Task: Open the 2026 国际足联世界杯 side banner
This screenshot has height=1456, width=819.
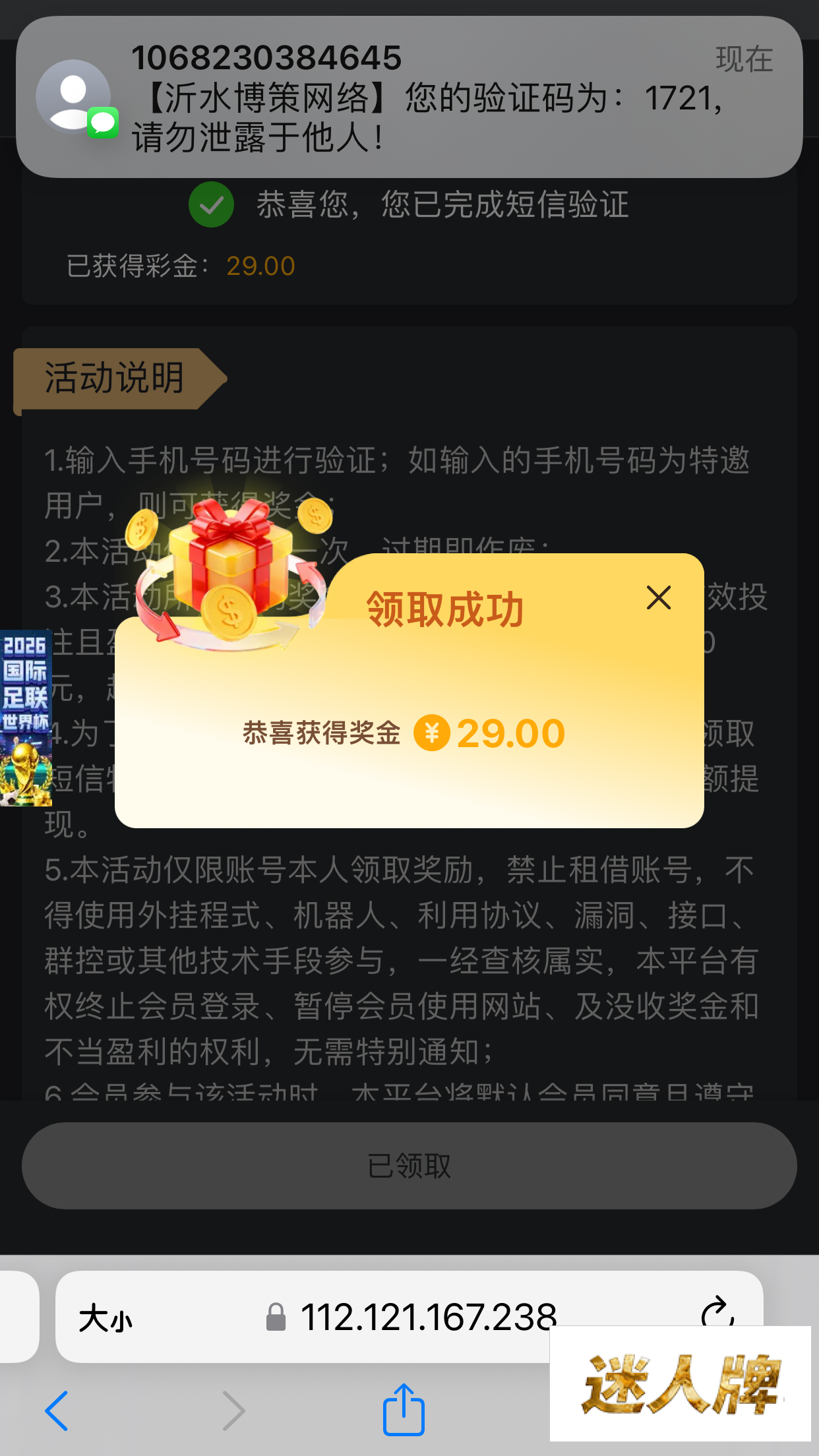Action: click(26, 719)
